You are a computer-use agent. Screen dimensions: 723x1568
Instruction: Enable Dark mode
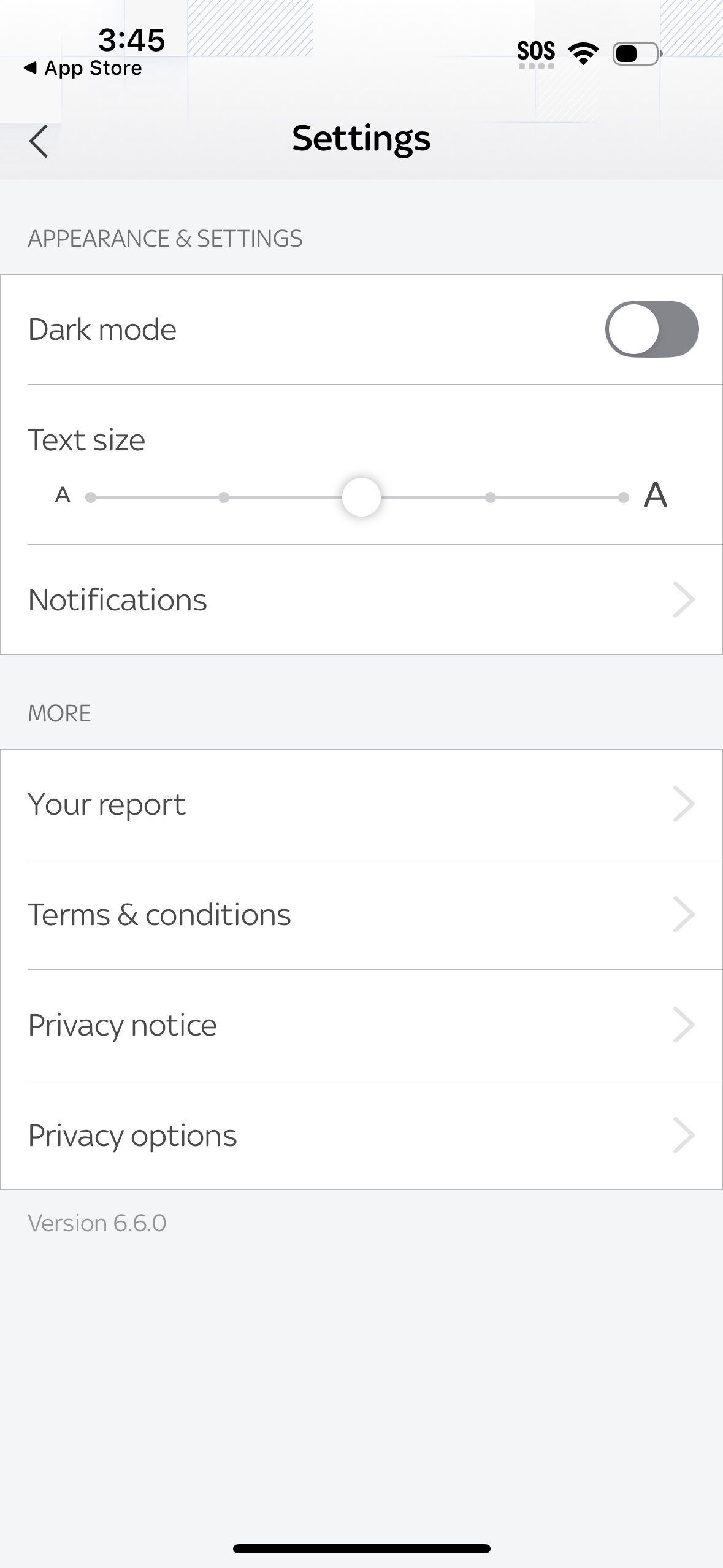tap(651, 329)
